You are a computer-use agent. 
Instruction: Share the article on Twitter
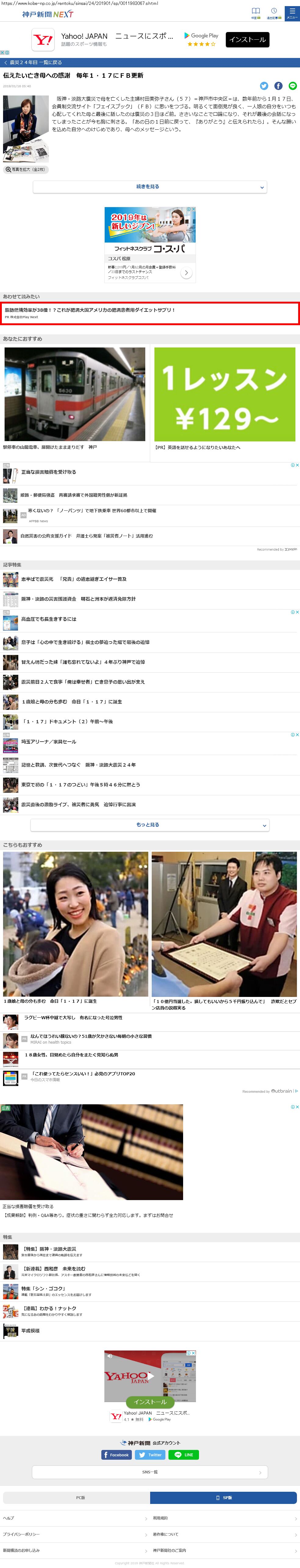click(x=263, y=86)
